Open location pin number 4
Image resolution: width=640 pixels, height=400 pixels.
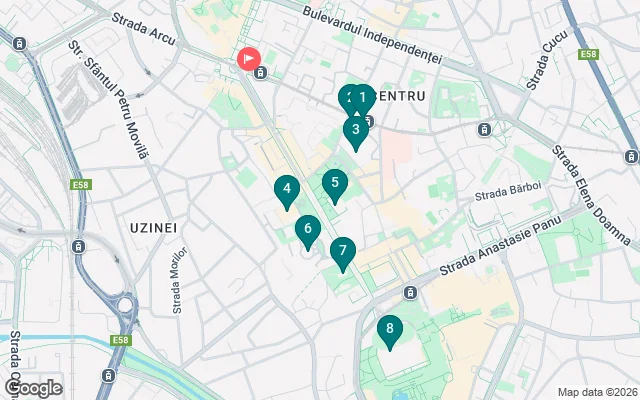click(x=287, y=189)
